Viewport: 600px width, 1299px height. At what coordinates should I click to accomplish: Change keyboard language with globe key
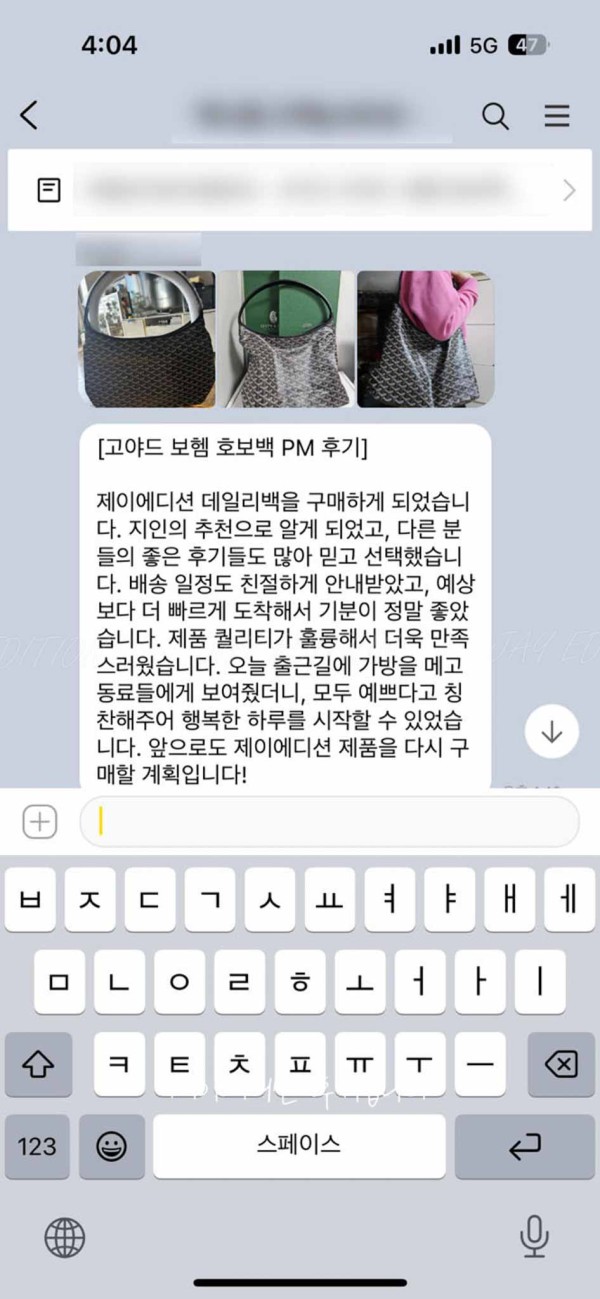click(65, 1238)
